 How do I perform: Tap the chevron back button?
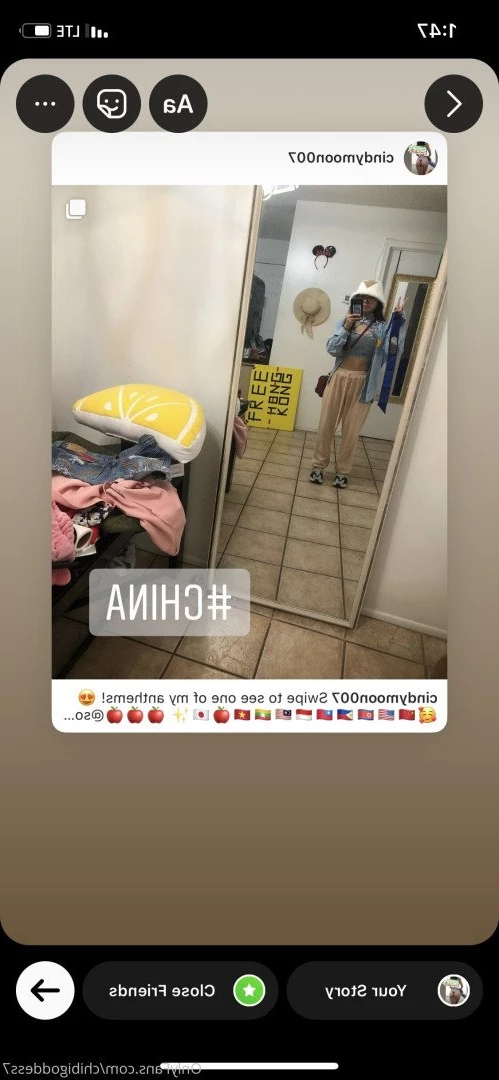pos(454,104)
